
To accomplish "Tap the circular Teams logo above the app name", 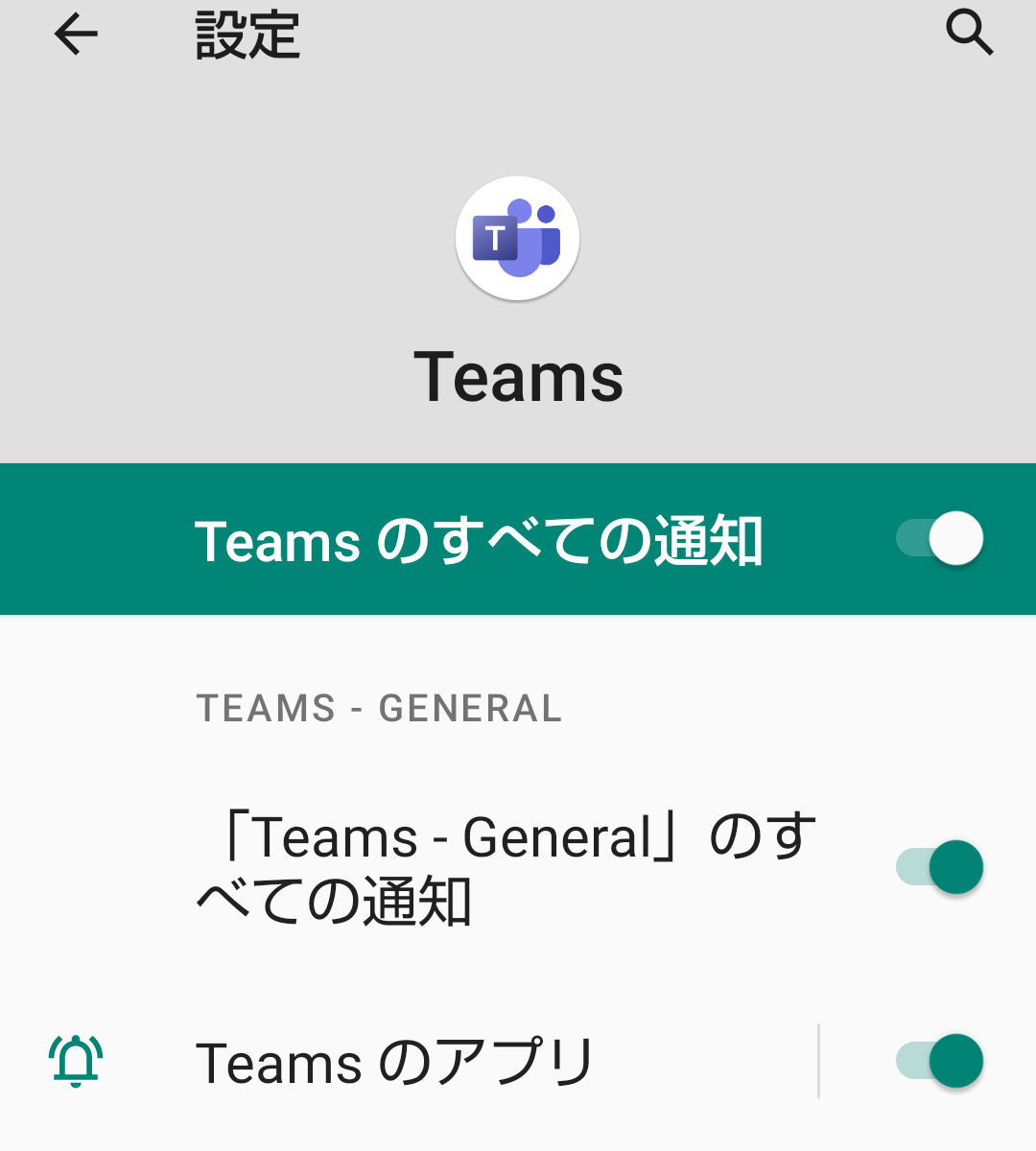I will [x=518, y=240].
